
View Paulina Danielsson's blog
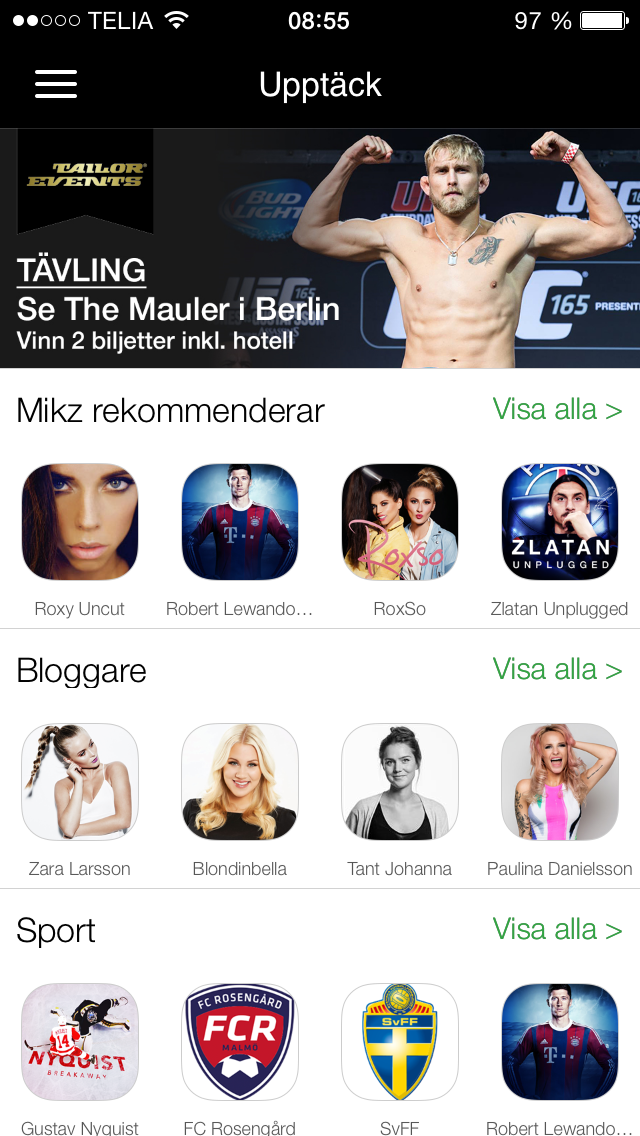560,782
